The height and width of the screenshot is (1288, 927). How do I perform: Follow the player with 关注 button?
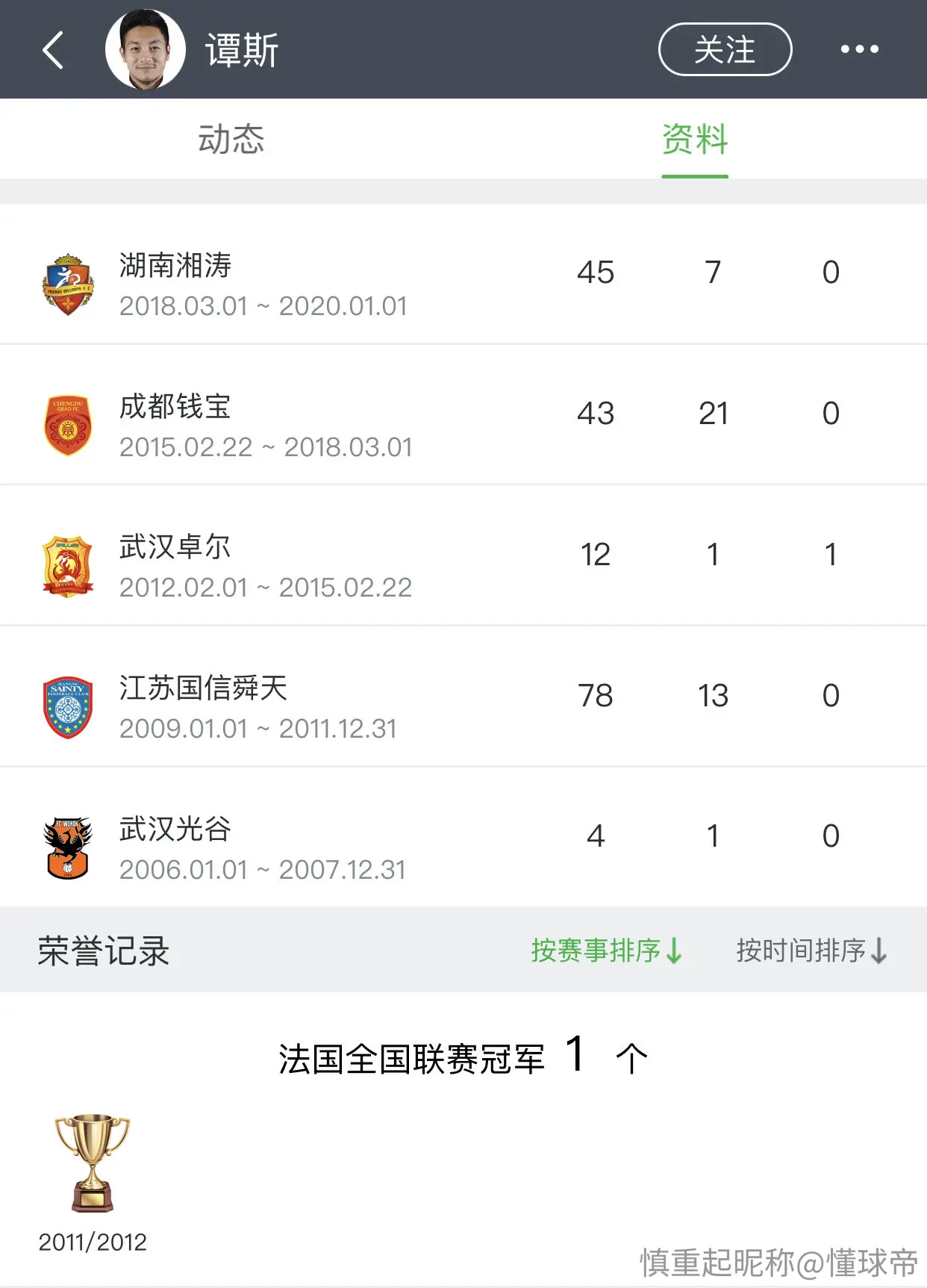click(725, 49)
